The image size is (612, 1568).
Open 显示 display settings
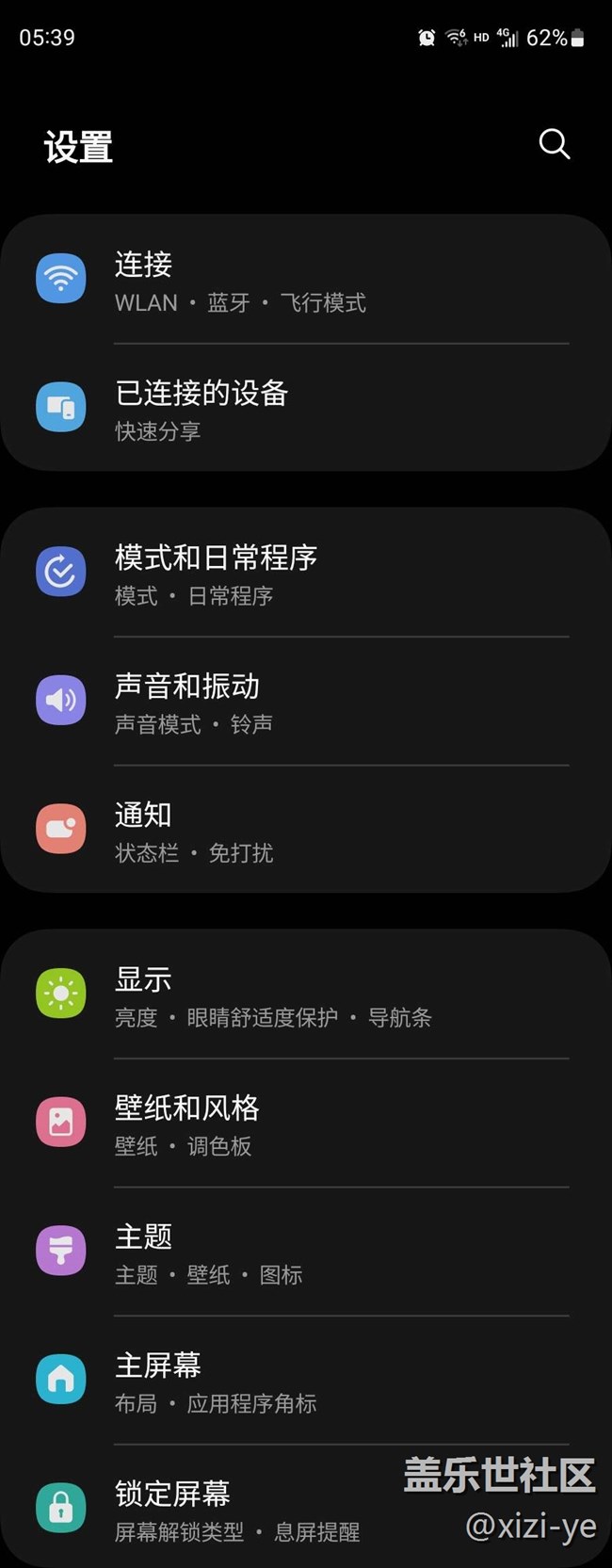306,994
